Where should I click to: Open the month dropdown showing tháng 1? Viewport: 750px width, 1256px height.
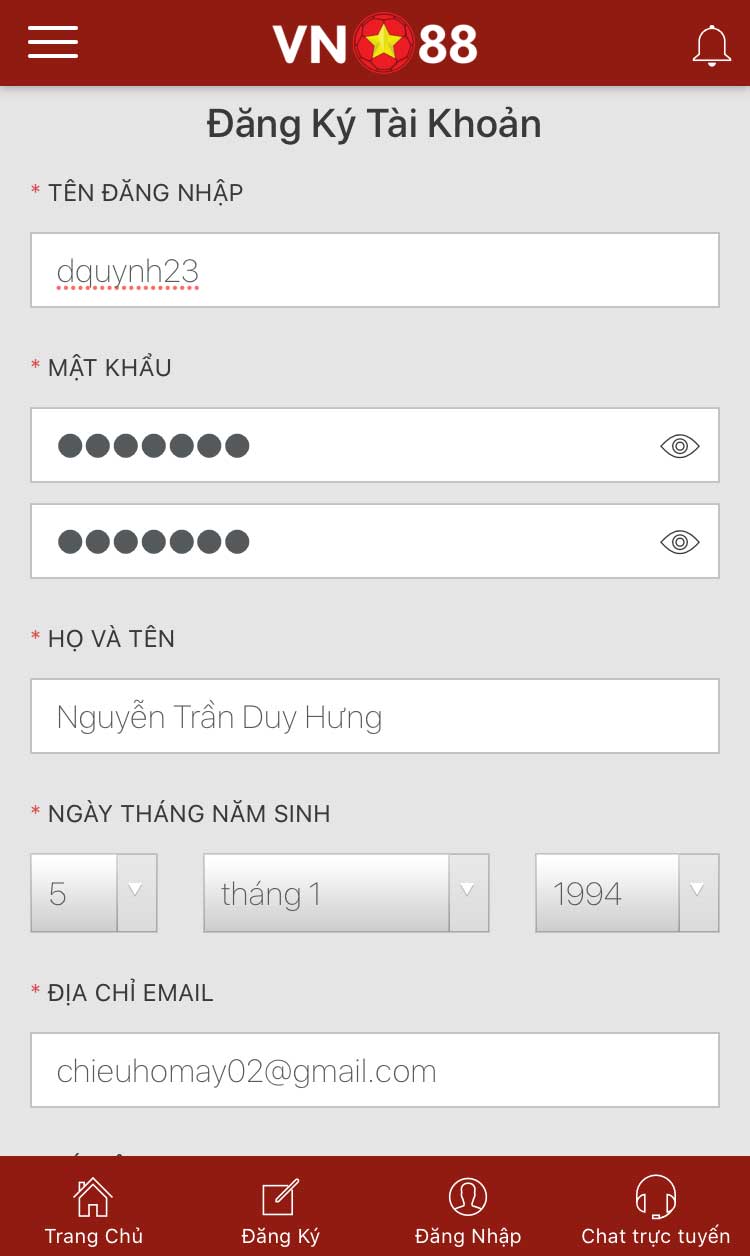(x=346, y=893)
